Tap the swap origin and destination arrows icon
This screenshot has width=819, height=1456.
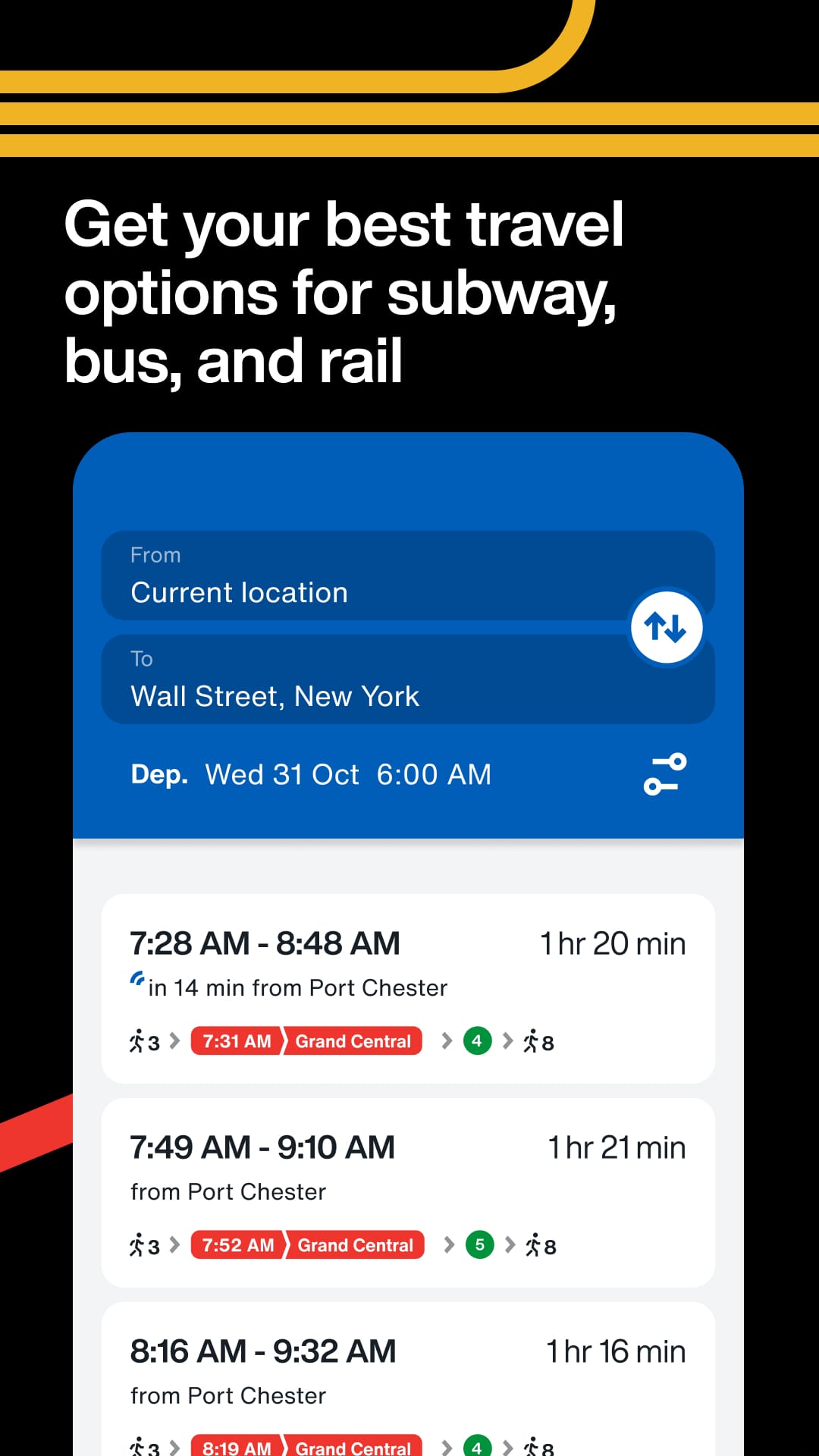point(667,626)
